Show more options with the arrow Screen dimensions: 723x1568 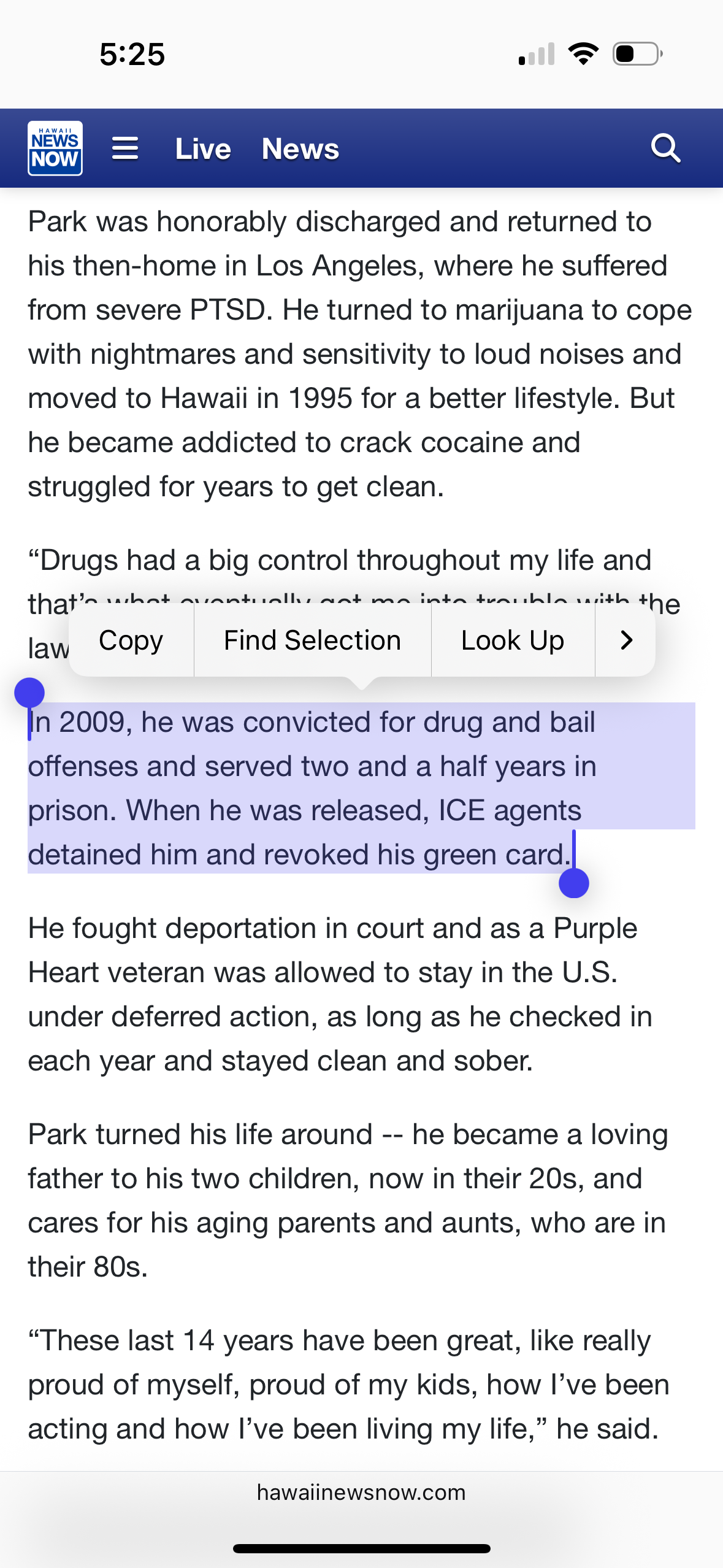pos(625,640)
